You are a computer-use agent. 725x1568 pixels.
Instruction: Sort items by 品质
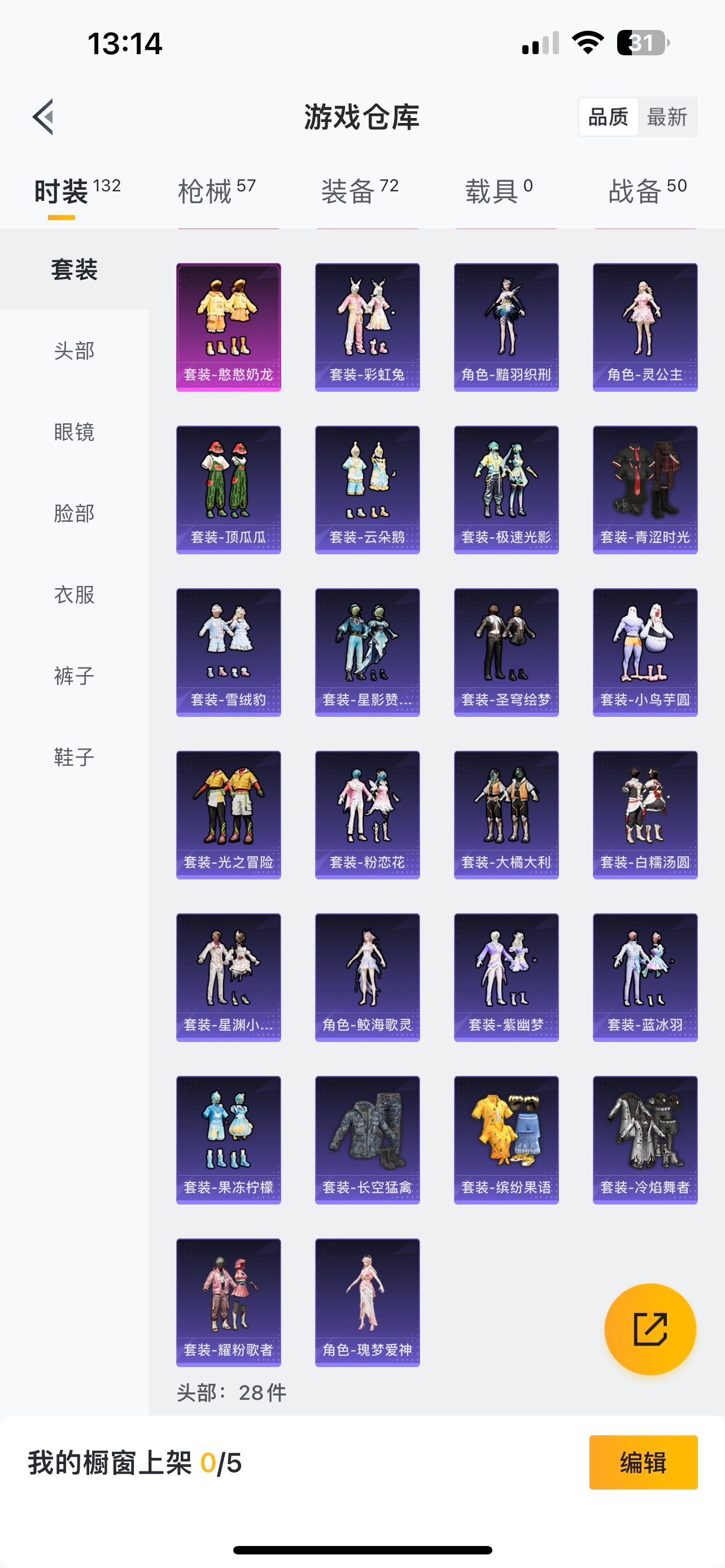608,117
